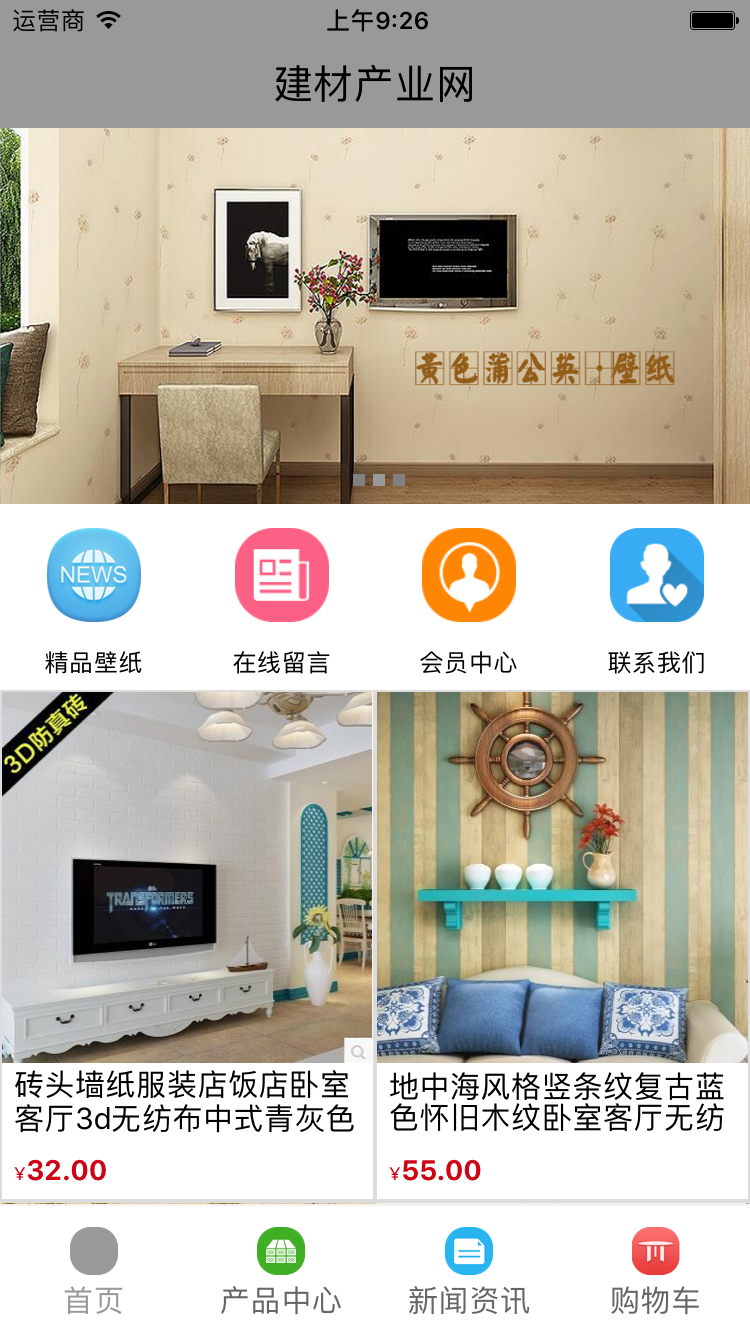750x1334 pixels.
Task: Switch to the 新闻资讯 tab
Action: [x=468, y=1270]
